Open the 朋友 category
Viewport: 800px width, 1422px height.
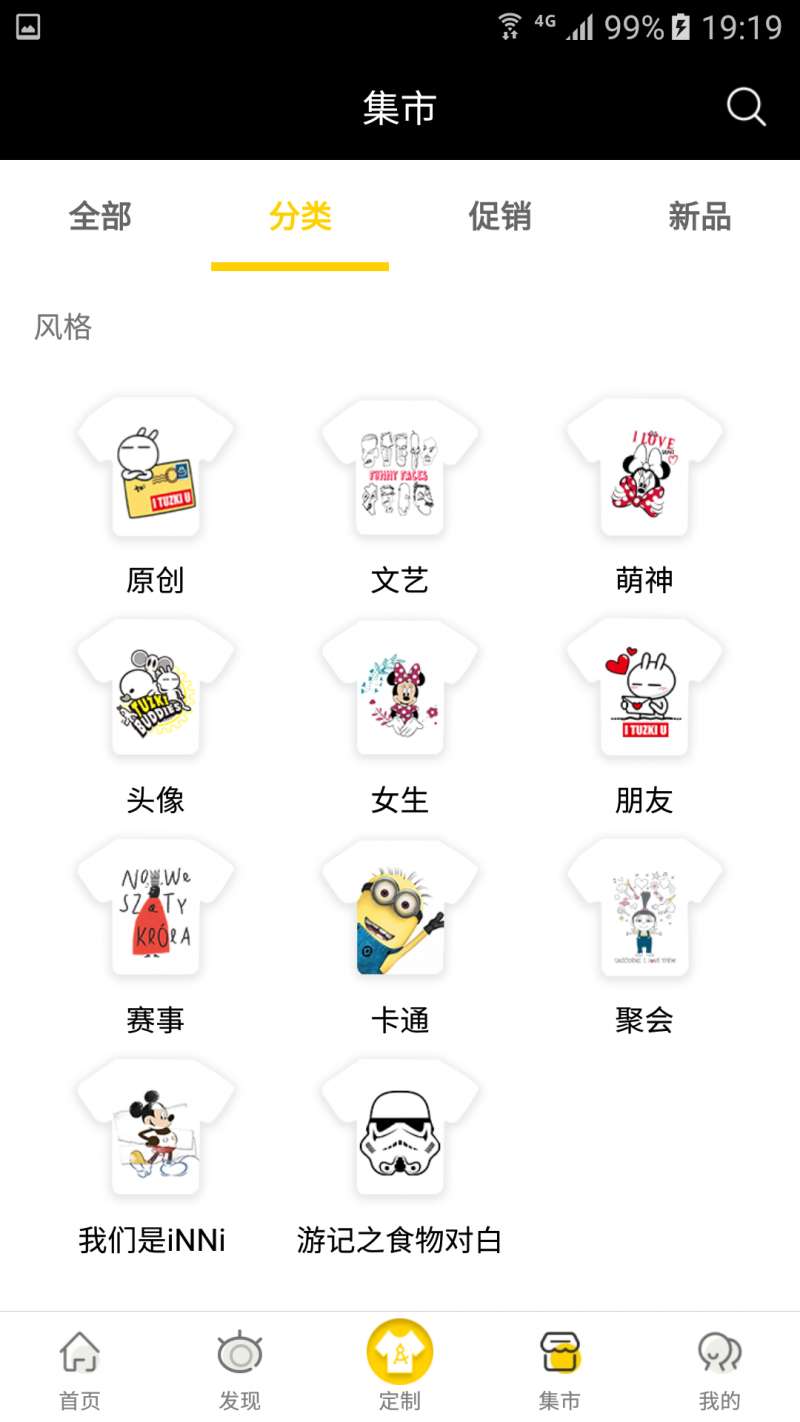pyautogui.click(x=645, y=717)
